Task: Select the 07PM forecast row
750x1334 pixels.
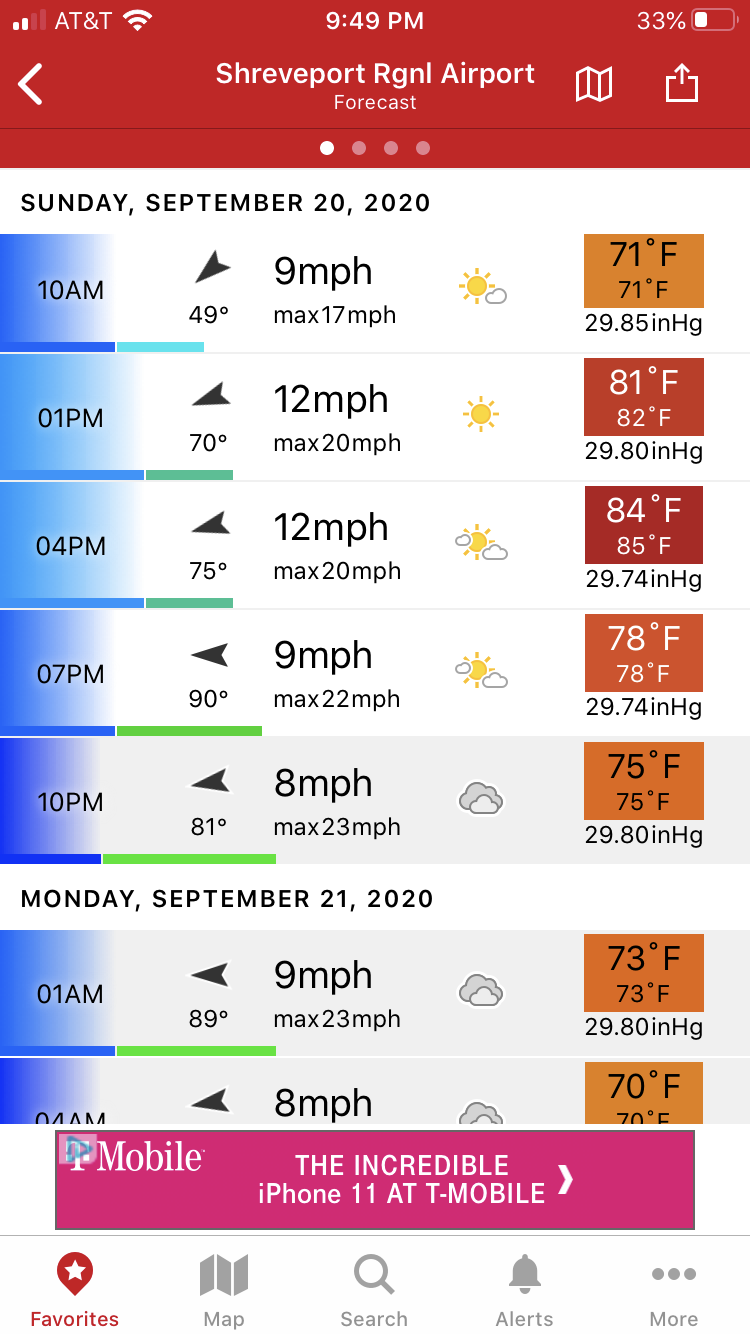Action: 375,674
